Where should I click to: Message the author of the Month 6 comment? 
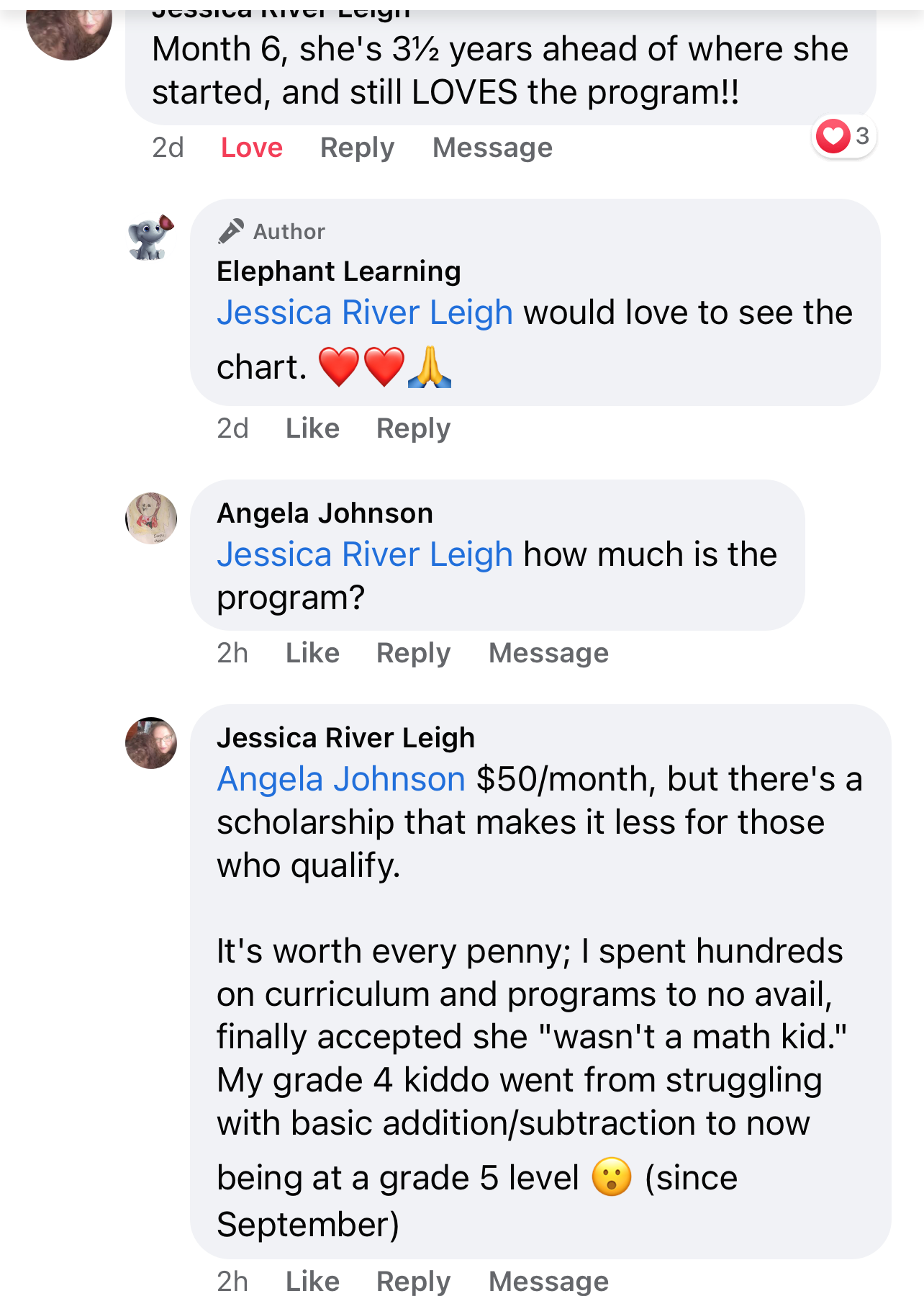[492, 148]
